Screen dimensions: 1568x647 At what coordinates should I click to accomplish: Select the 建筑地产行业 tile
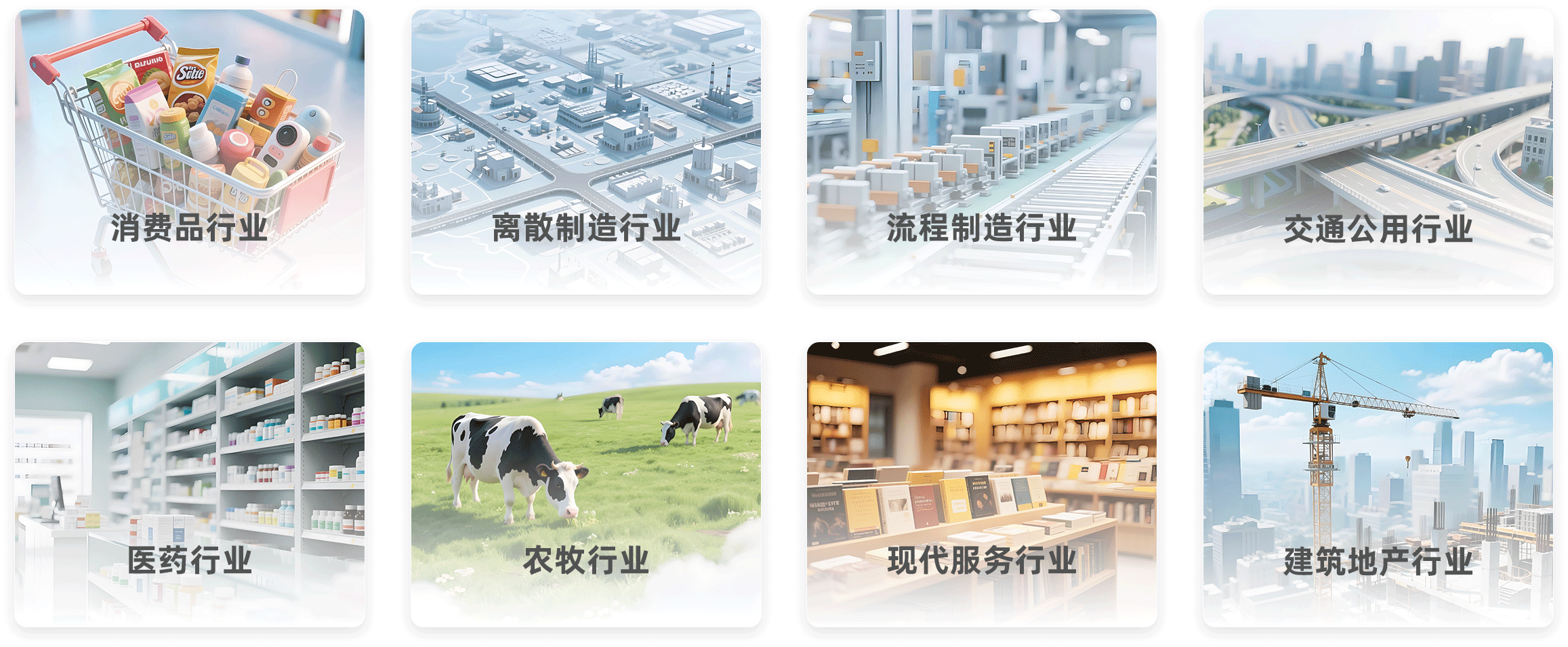[1378, 484]
